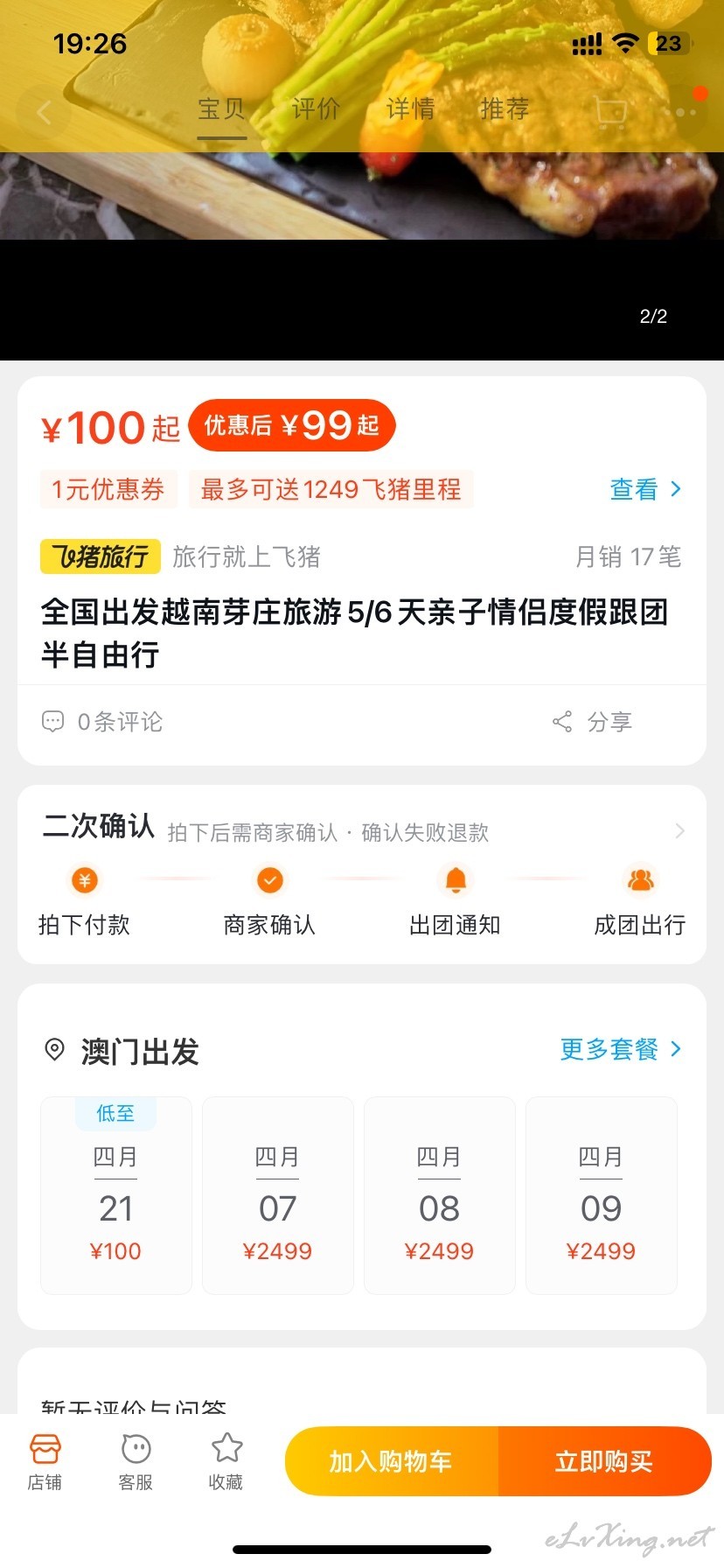The image size is (724, 1568).
Task: Switch to the 推荐 tab
Action: click(x=505, y=109)
